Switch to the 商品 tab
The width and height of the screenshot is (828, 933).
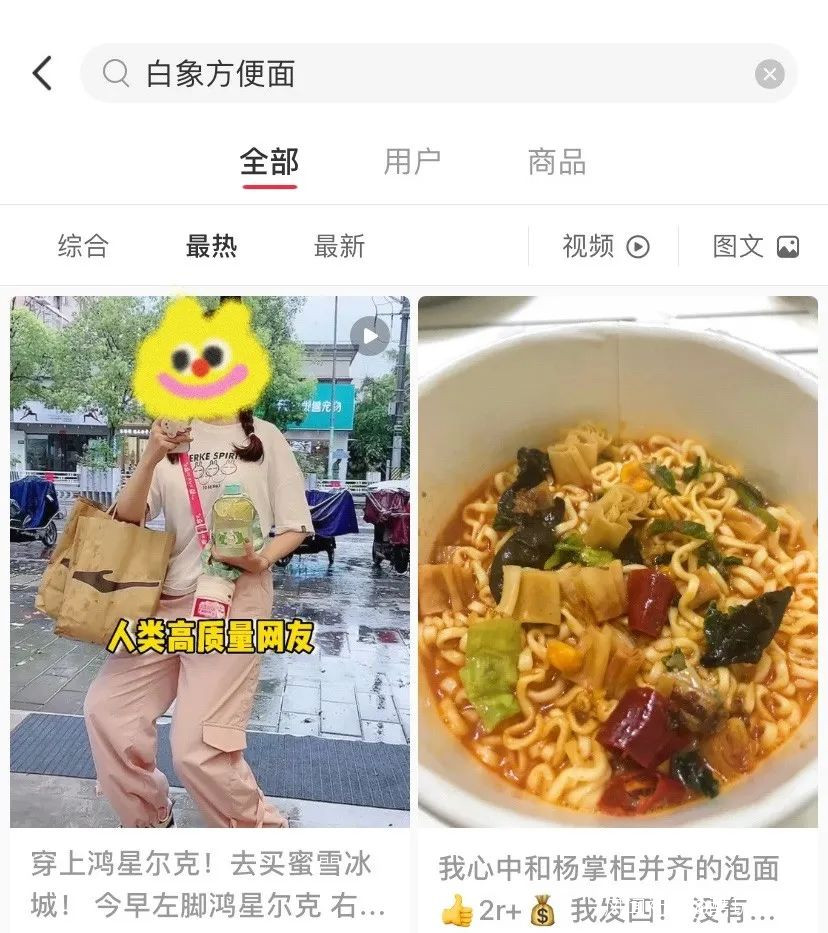click(x=556, y=162)
